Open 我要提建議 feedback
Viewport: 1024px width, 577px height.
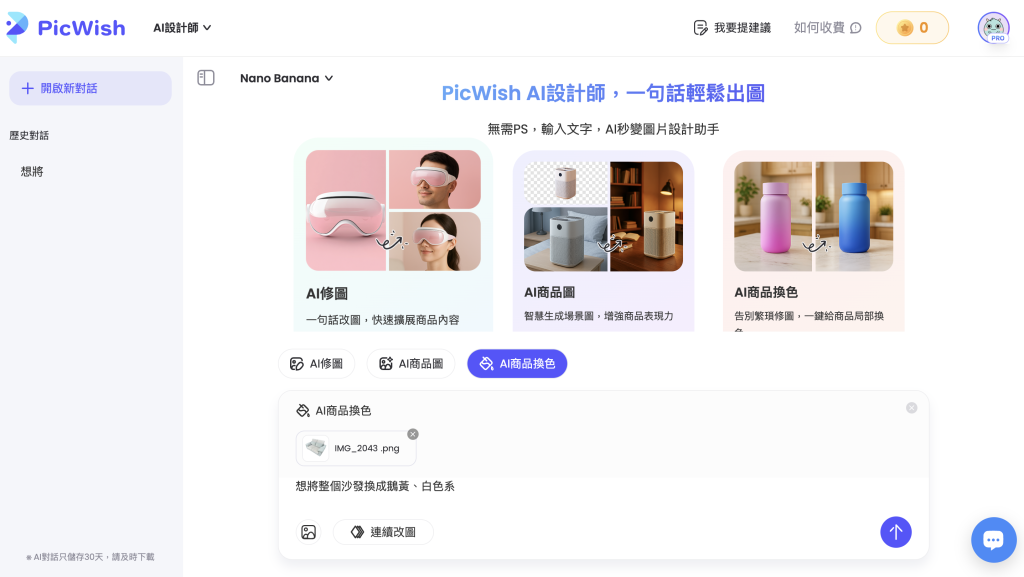click(732, 28)
